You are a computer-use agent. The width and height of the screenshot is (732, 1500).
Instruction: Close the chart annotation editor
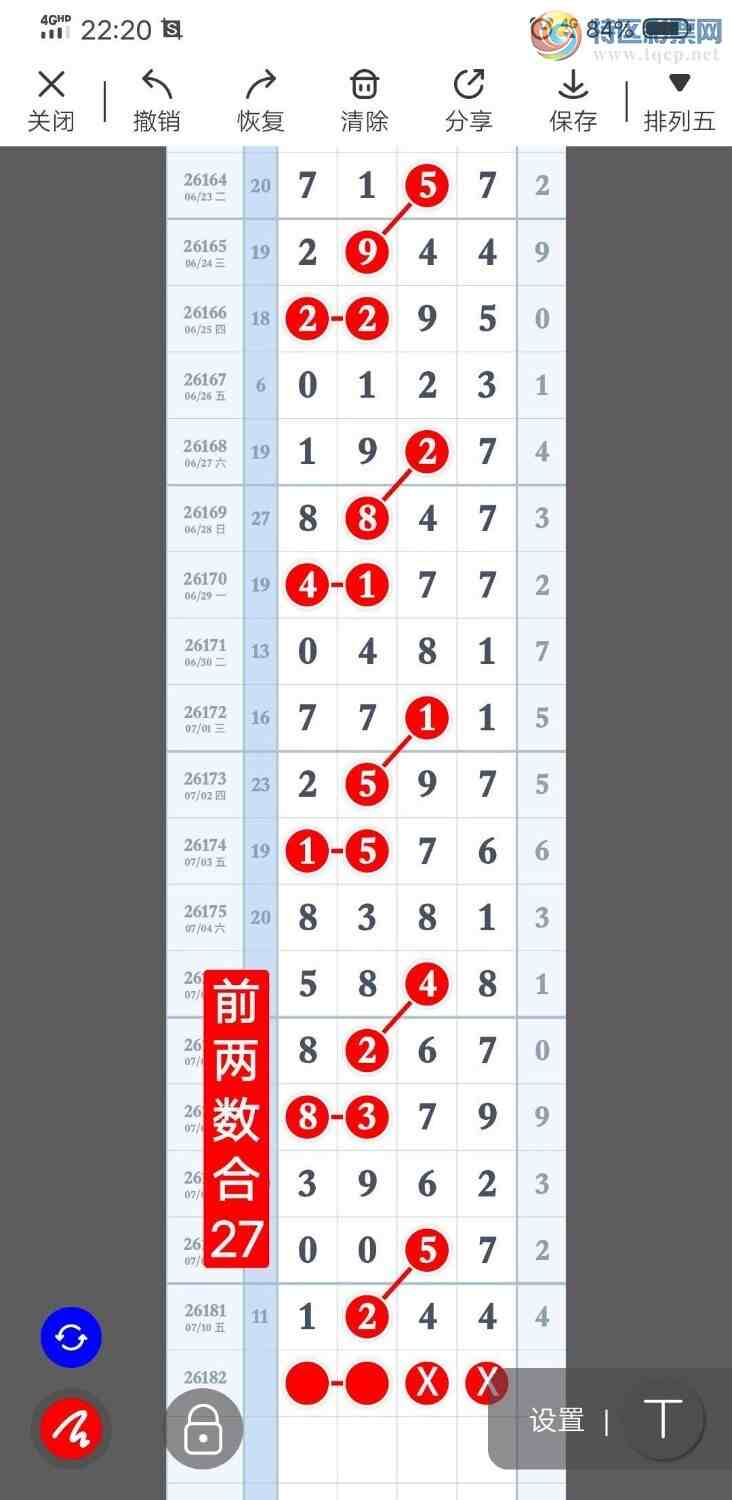(x=51, y=101)
